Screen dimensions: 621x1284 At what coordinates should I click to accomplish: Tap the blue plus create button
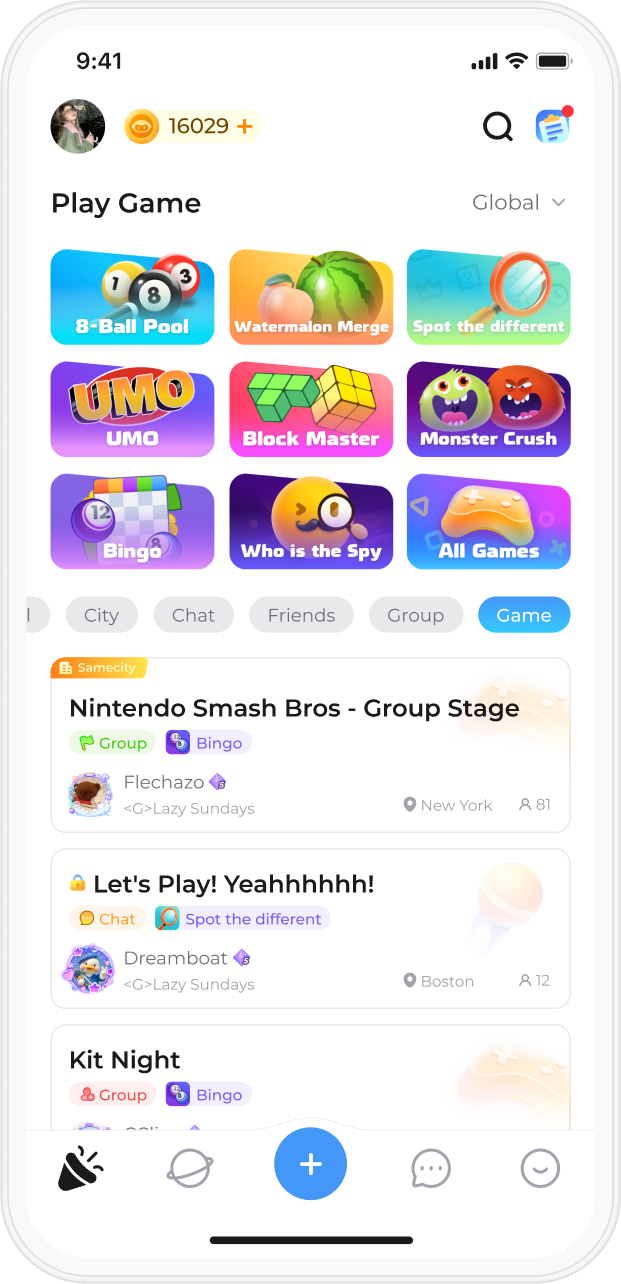[x=311, y=1164]
